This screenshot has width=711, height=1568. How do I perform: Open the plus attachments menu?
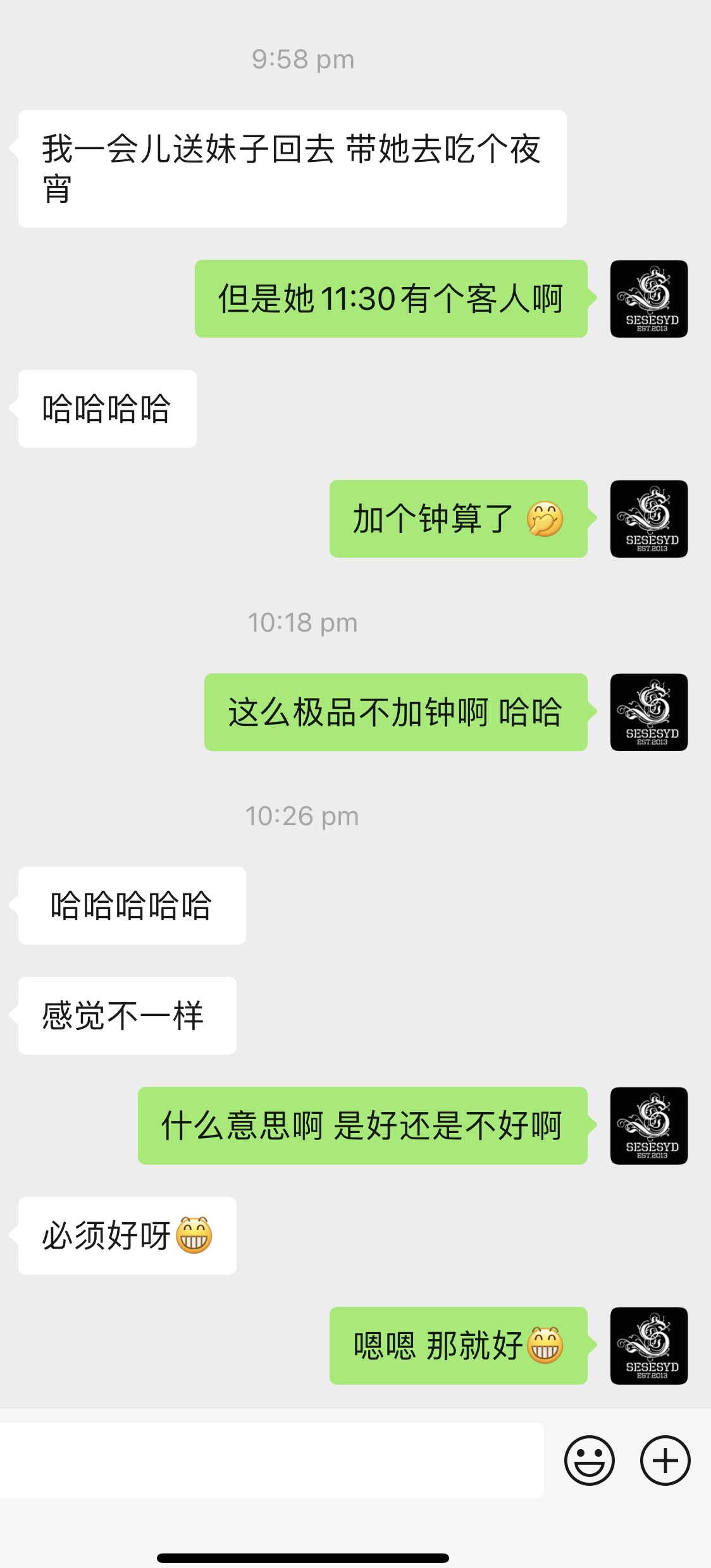[665, 1460]
